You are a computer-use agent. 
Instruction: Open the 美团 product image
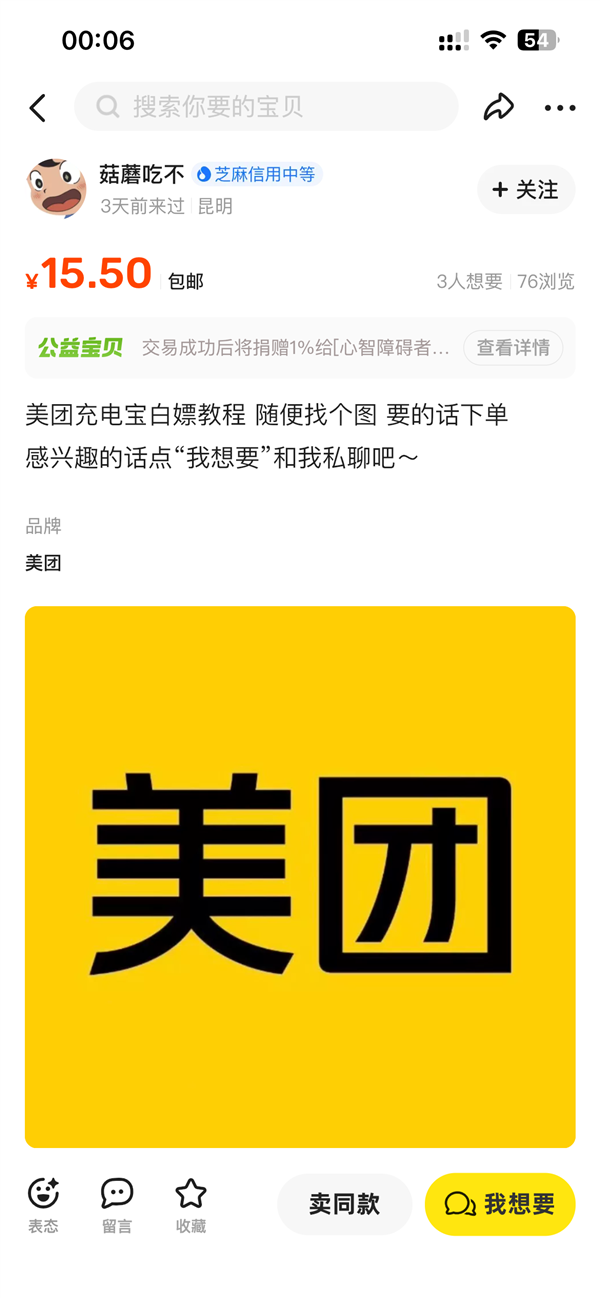pyautogui.click(x=300, y=876)
